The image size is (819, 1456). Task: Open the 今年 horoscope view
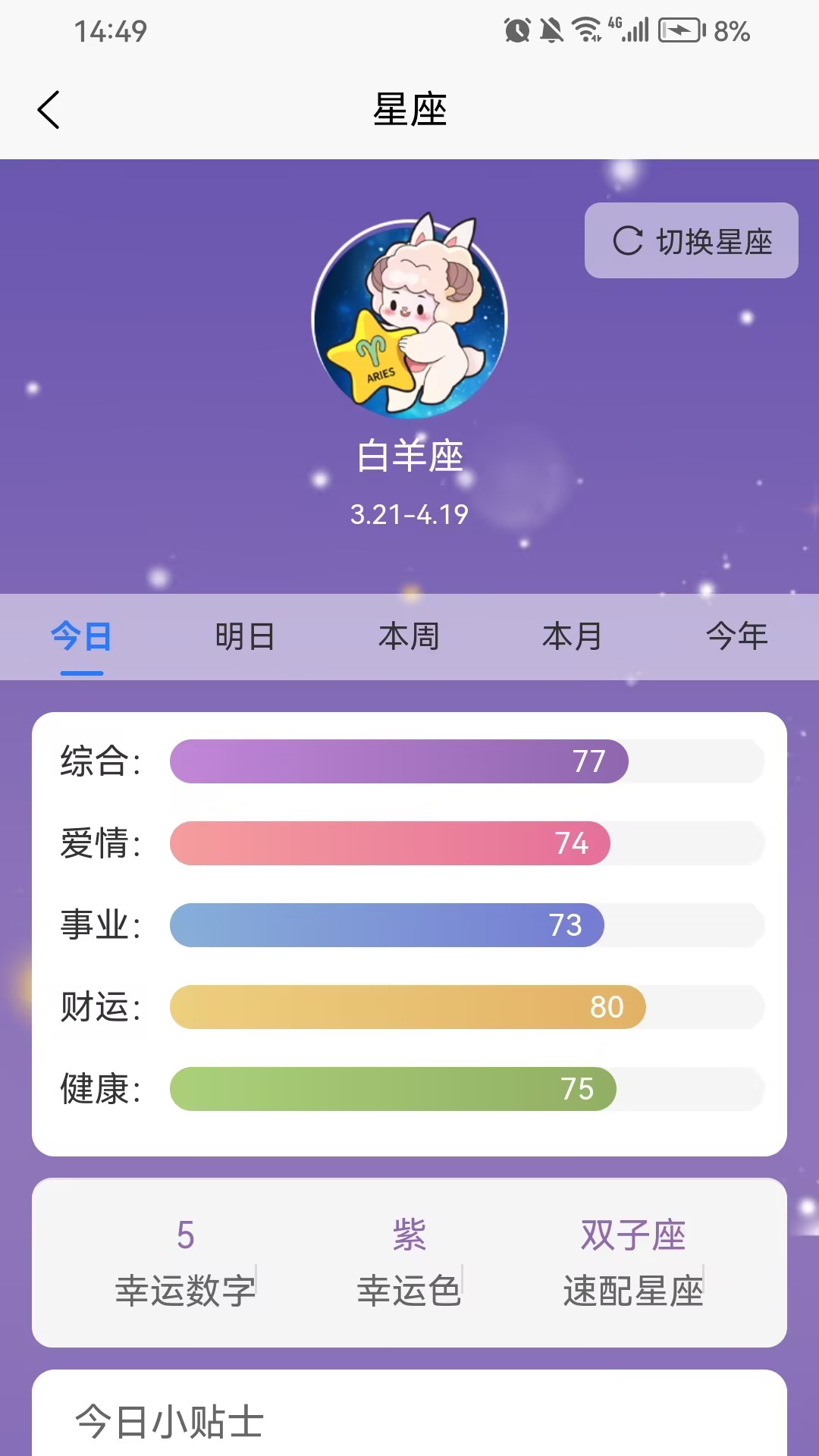[736, 637]
